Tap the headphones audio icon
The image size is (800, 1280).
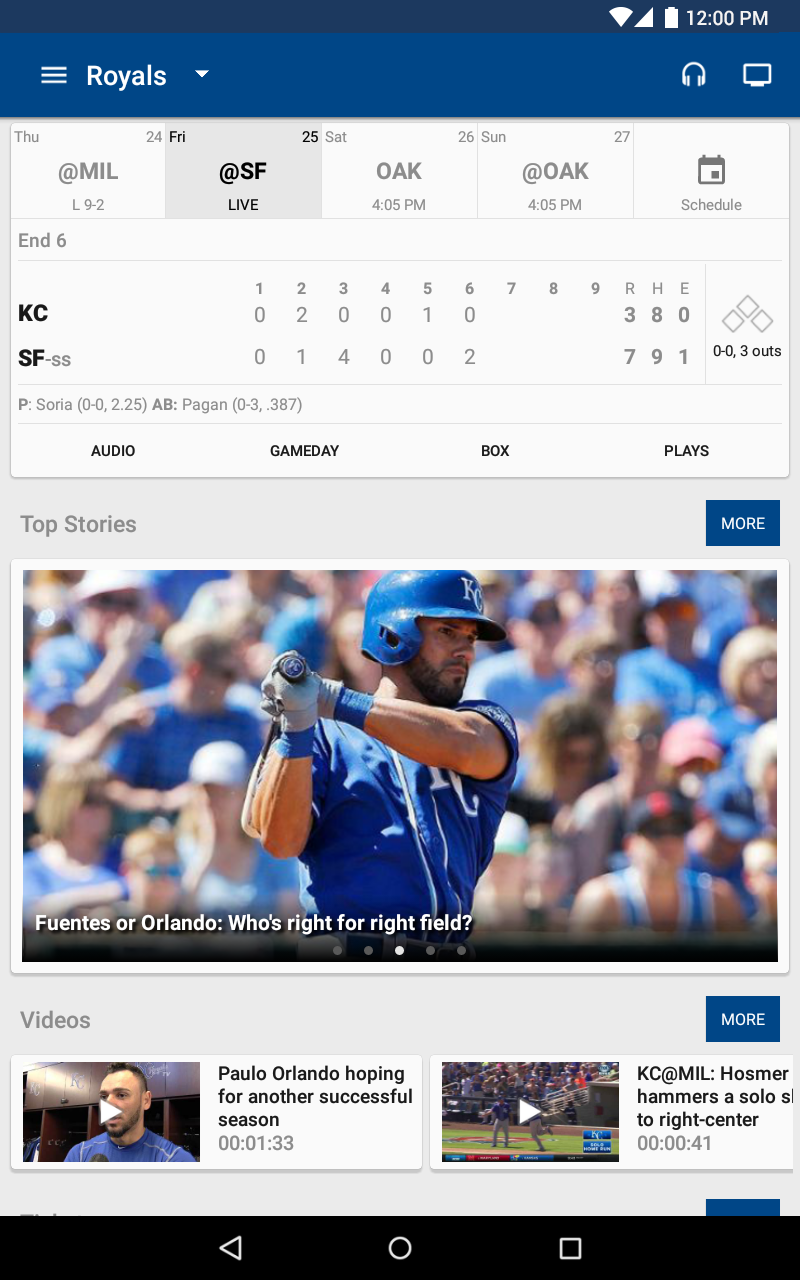(694, 74)
